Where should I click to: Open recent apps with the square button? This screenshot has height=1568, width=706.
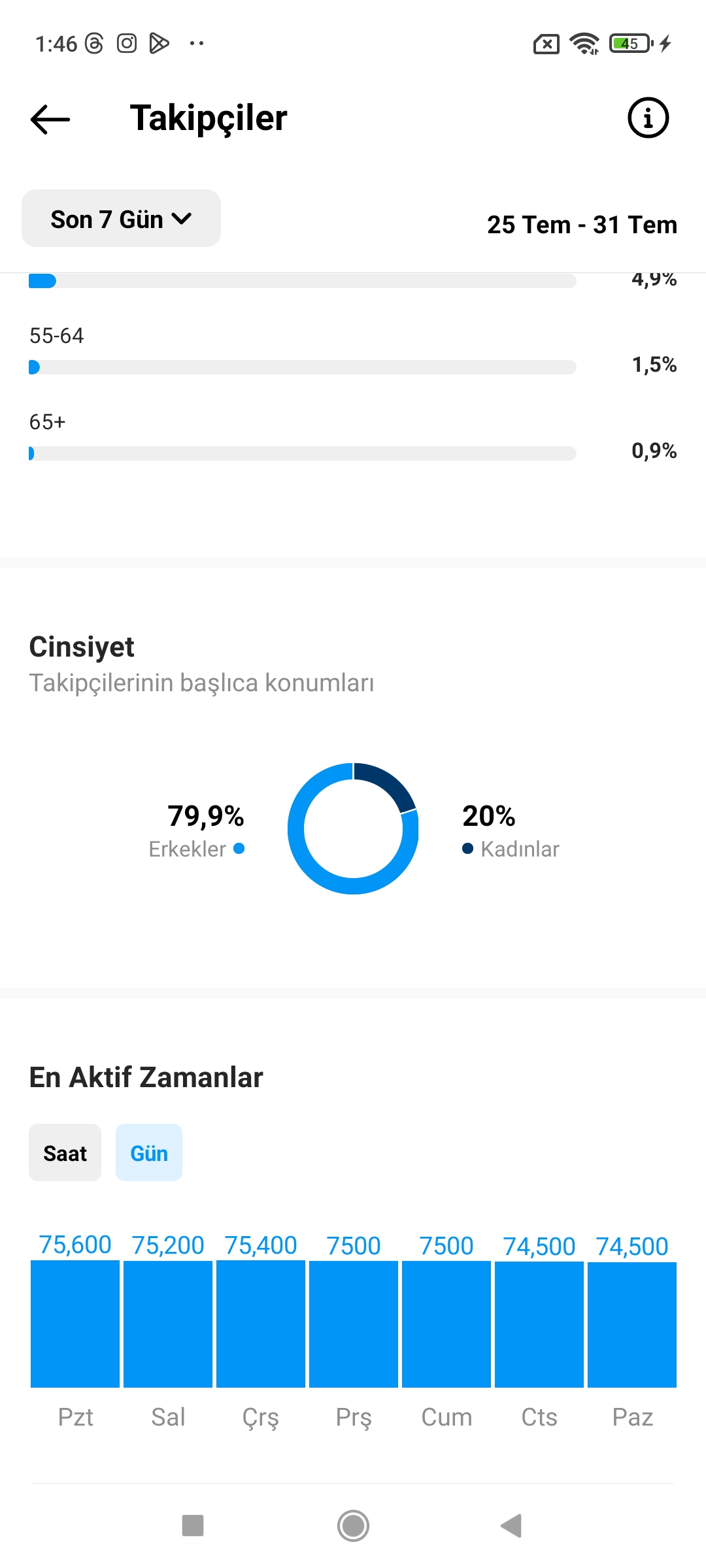(x=193, y=1526)
